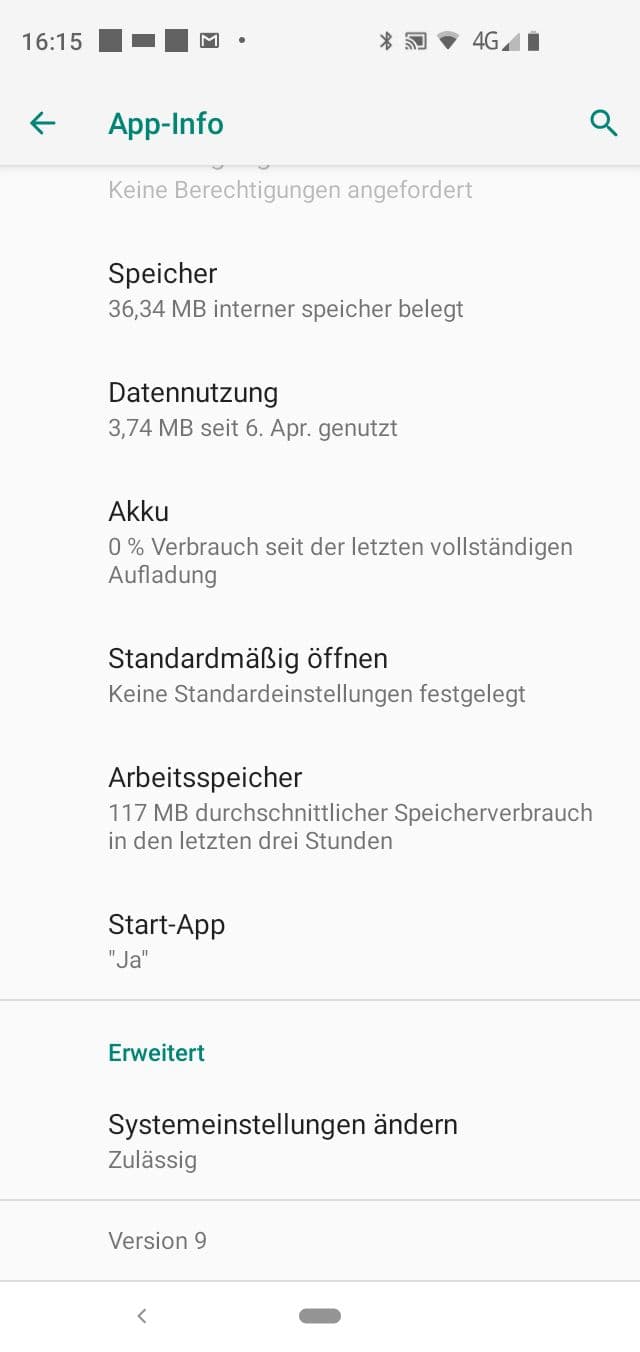Open the search magnifier in App-Info

603,124
